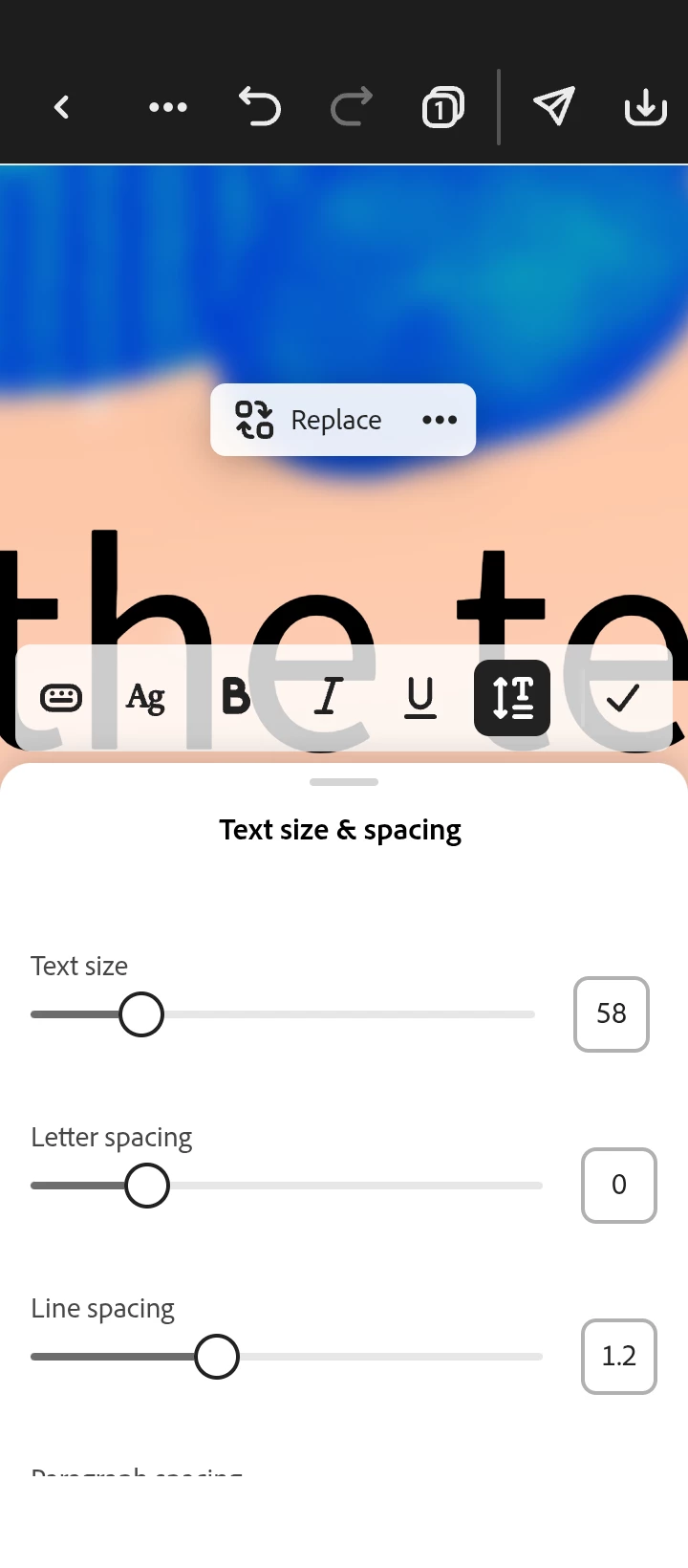The width and height of the screenshot is (688, 1568).
Task: Open the font style Ag option
Action: click(x=145, y=698)
